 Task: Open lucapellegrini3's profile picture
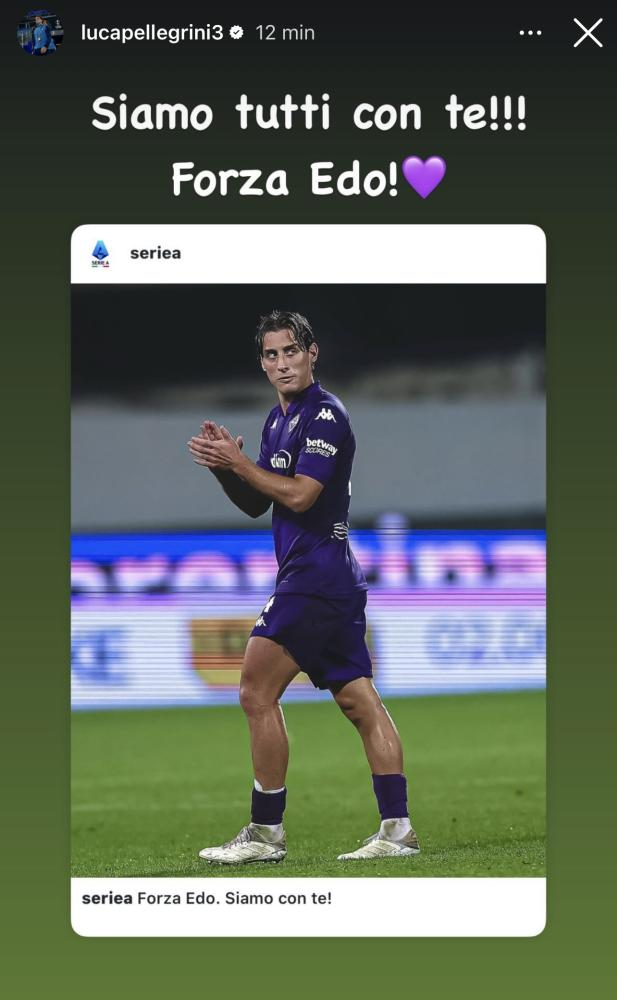[x=40, y=33]
